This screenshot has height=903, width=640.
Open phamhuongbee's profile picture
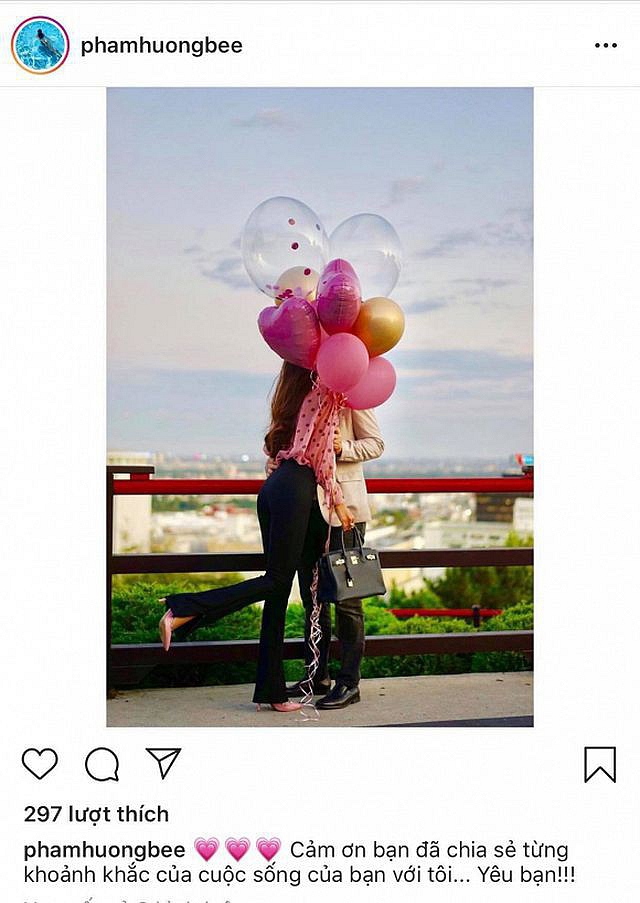point(40,45)
